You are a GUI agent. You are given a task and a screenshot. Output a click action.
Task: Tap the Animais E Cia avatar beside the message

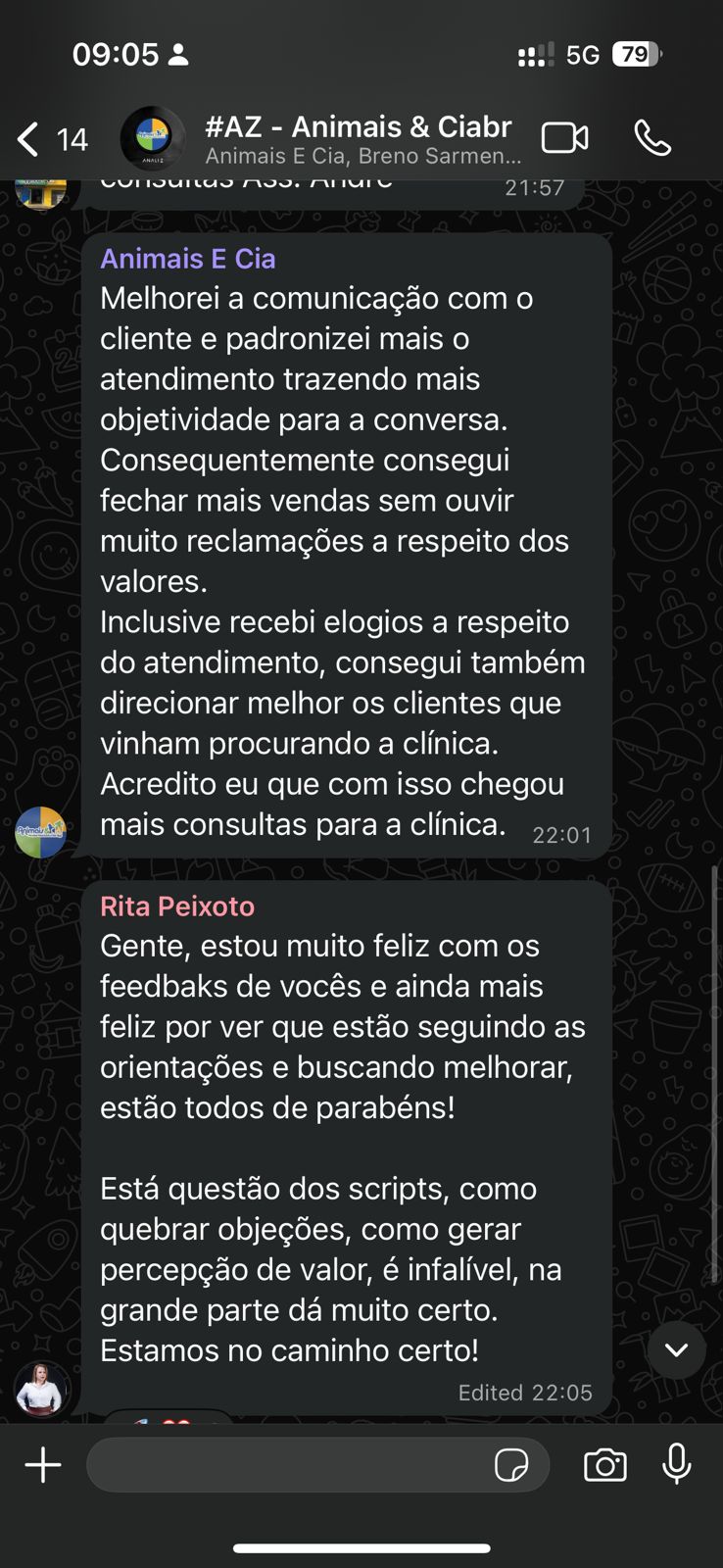pos(41,832)
